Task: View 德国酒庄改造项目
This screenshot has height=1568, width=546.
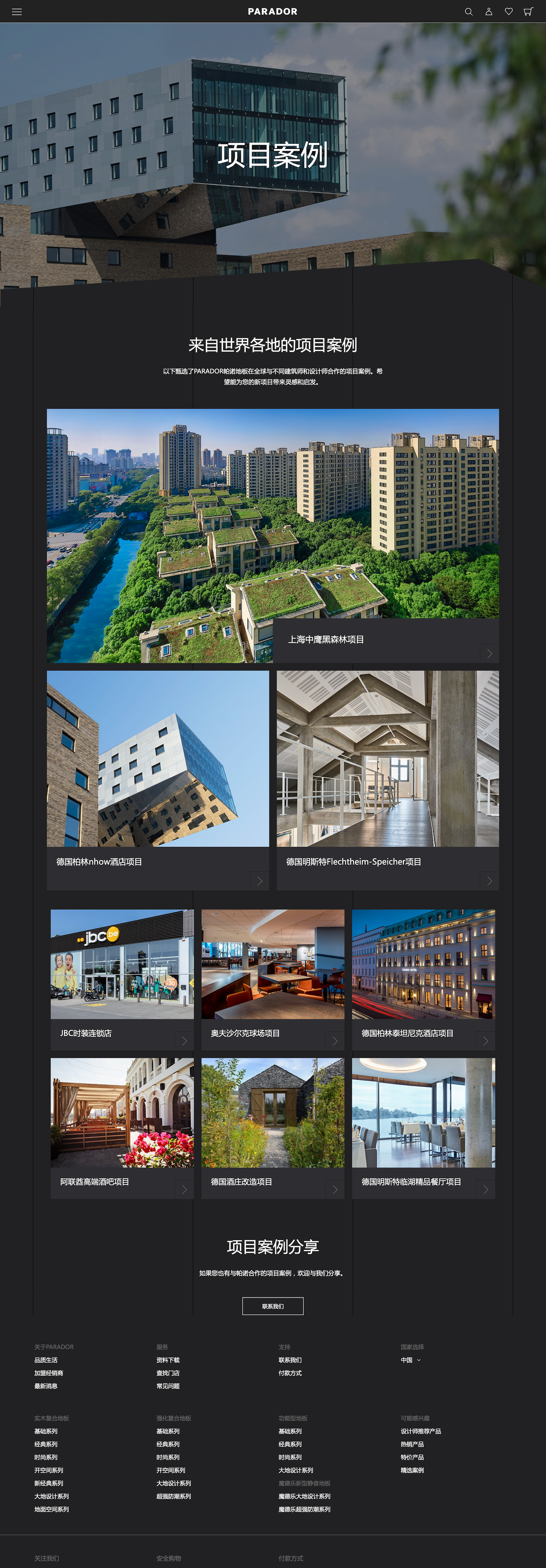Action: coord(241,1182)
